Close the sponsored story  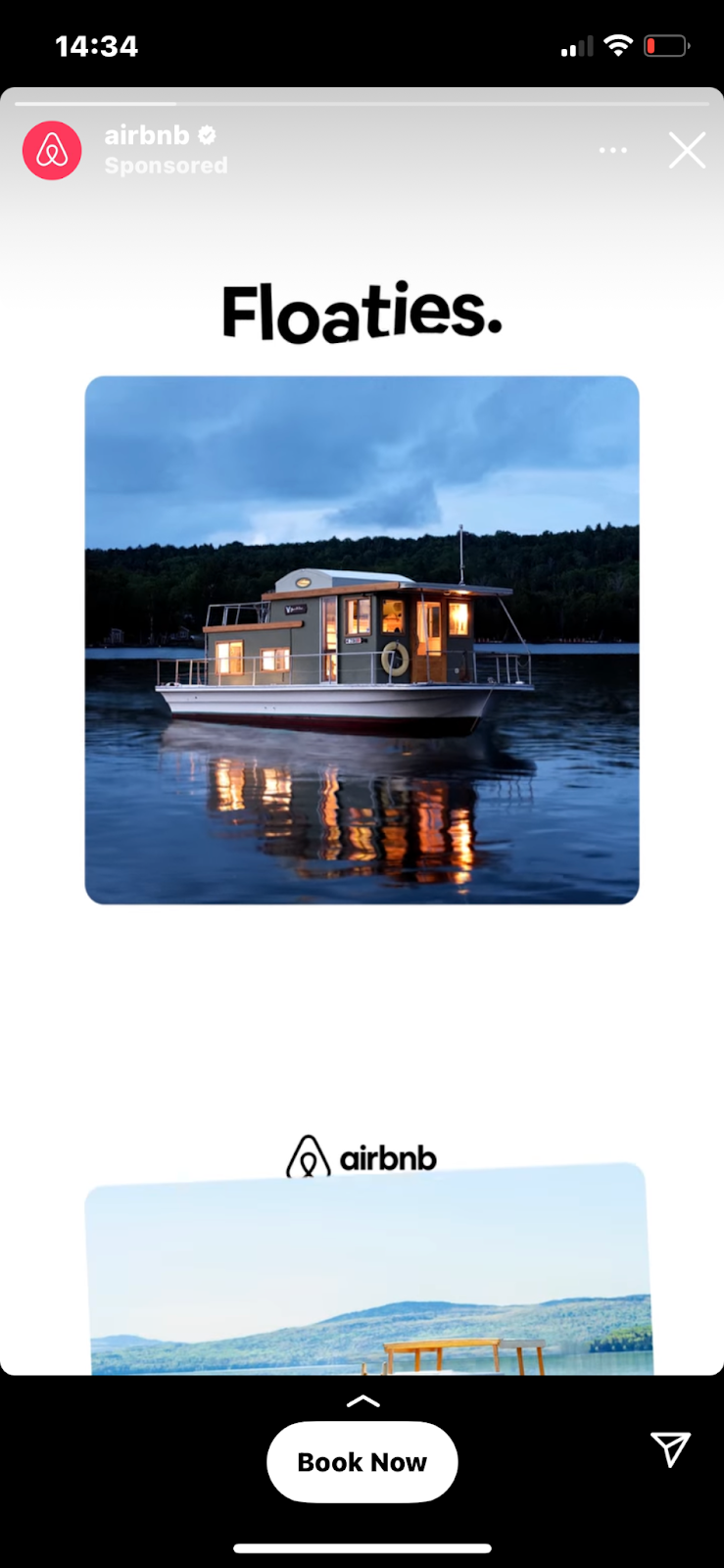pos(687,151)
